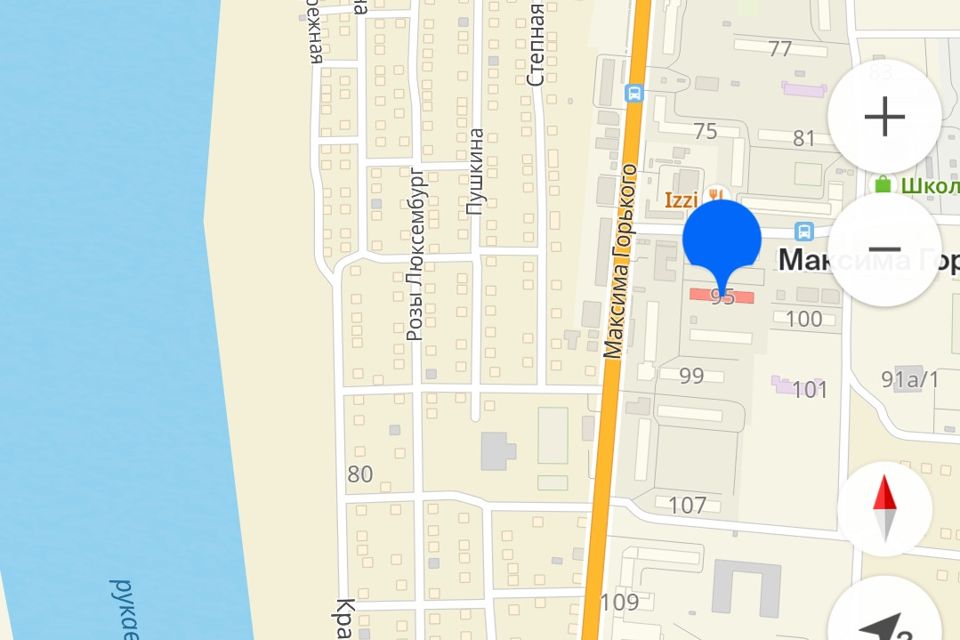Tap the blue location pin

[721, 241]
